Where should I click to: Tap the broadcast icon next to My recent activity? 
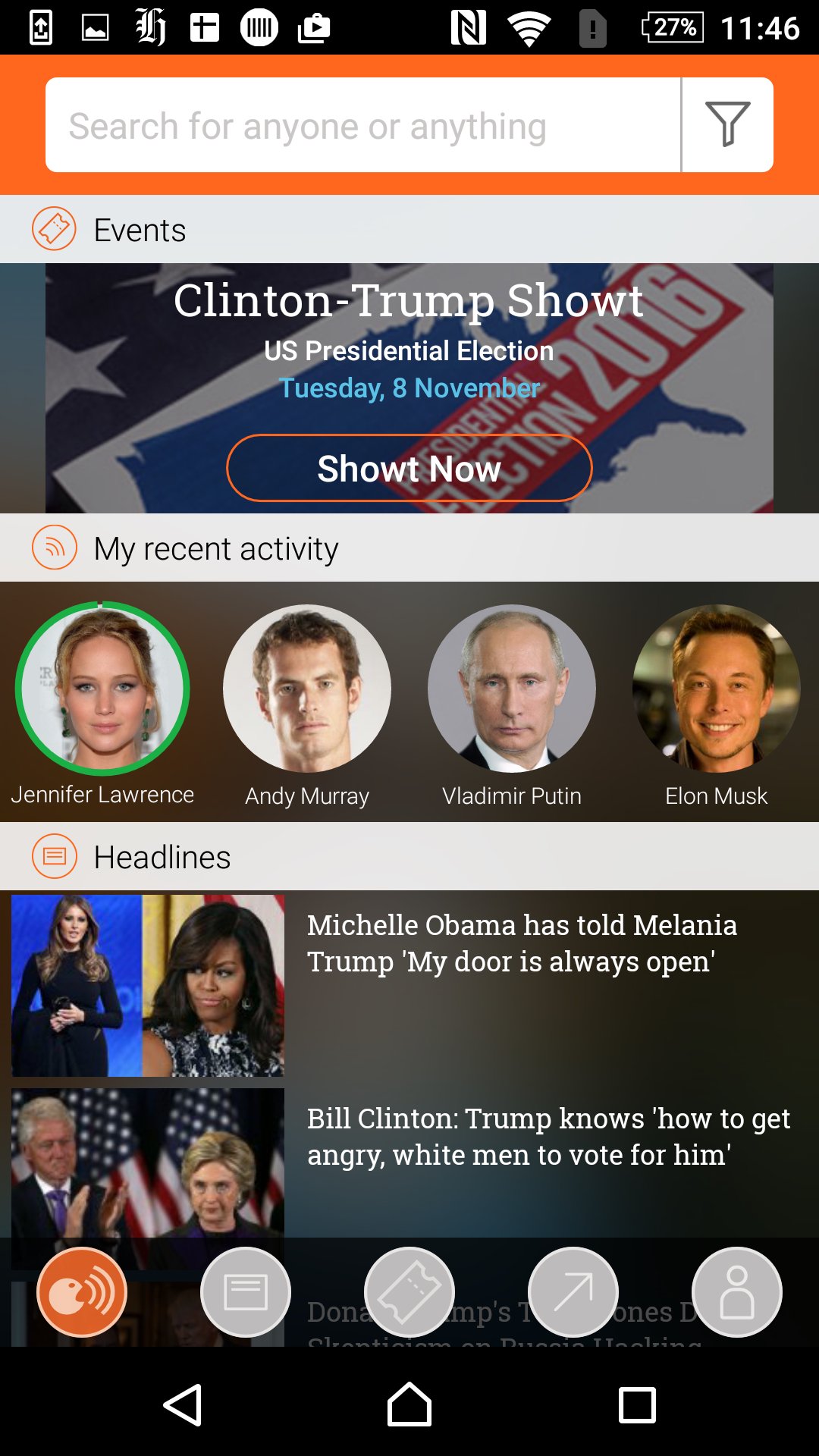tap(53, 548)
